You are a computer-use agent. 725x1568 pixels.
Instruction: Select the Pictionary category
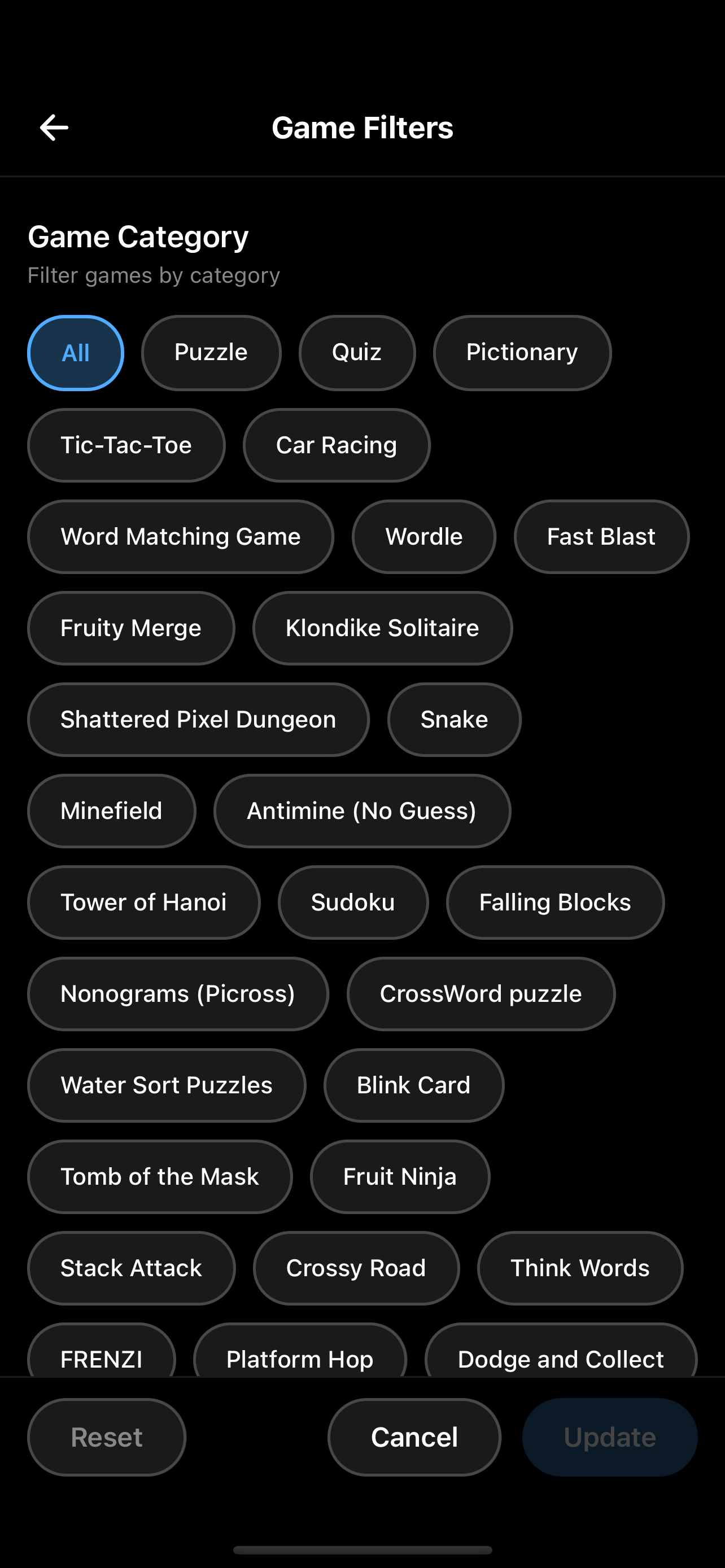pos(522,352)
